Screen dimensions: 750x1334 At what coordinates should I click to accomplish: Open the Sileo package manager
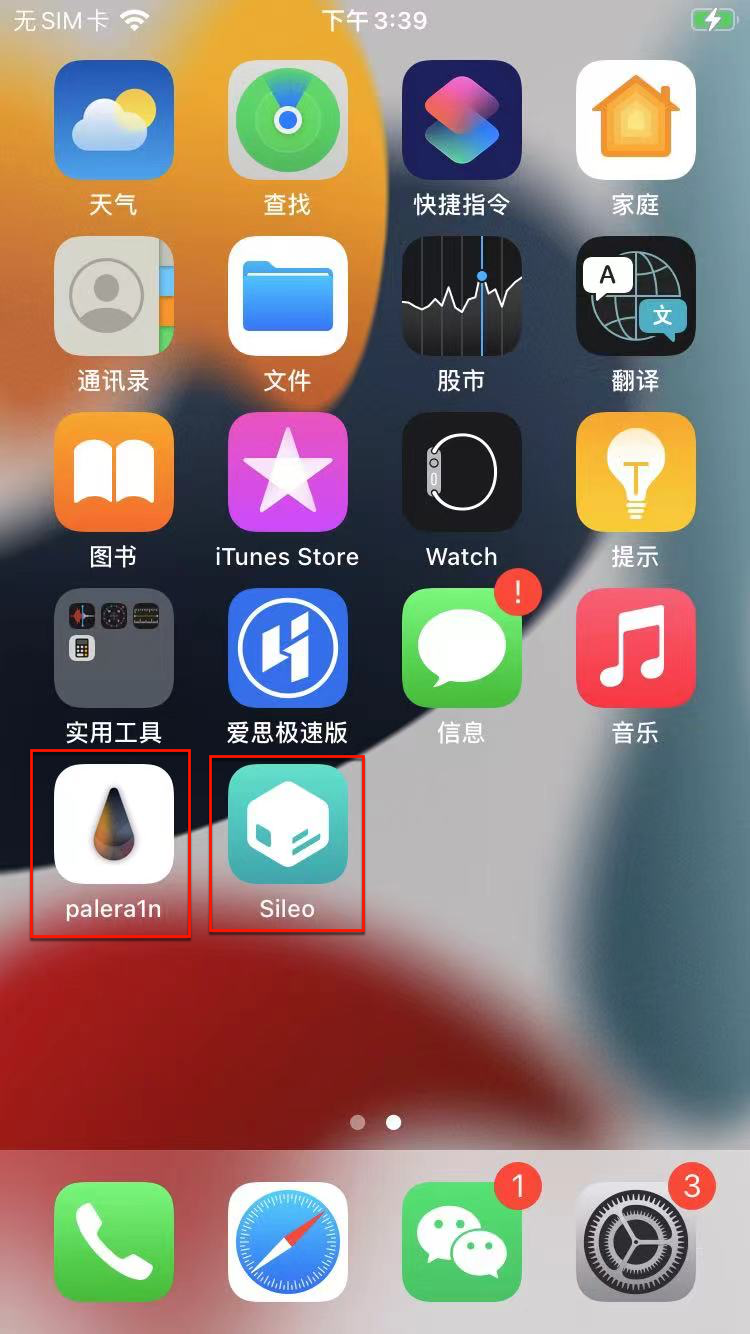pos(287,824)
